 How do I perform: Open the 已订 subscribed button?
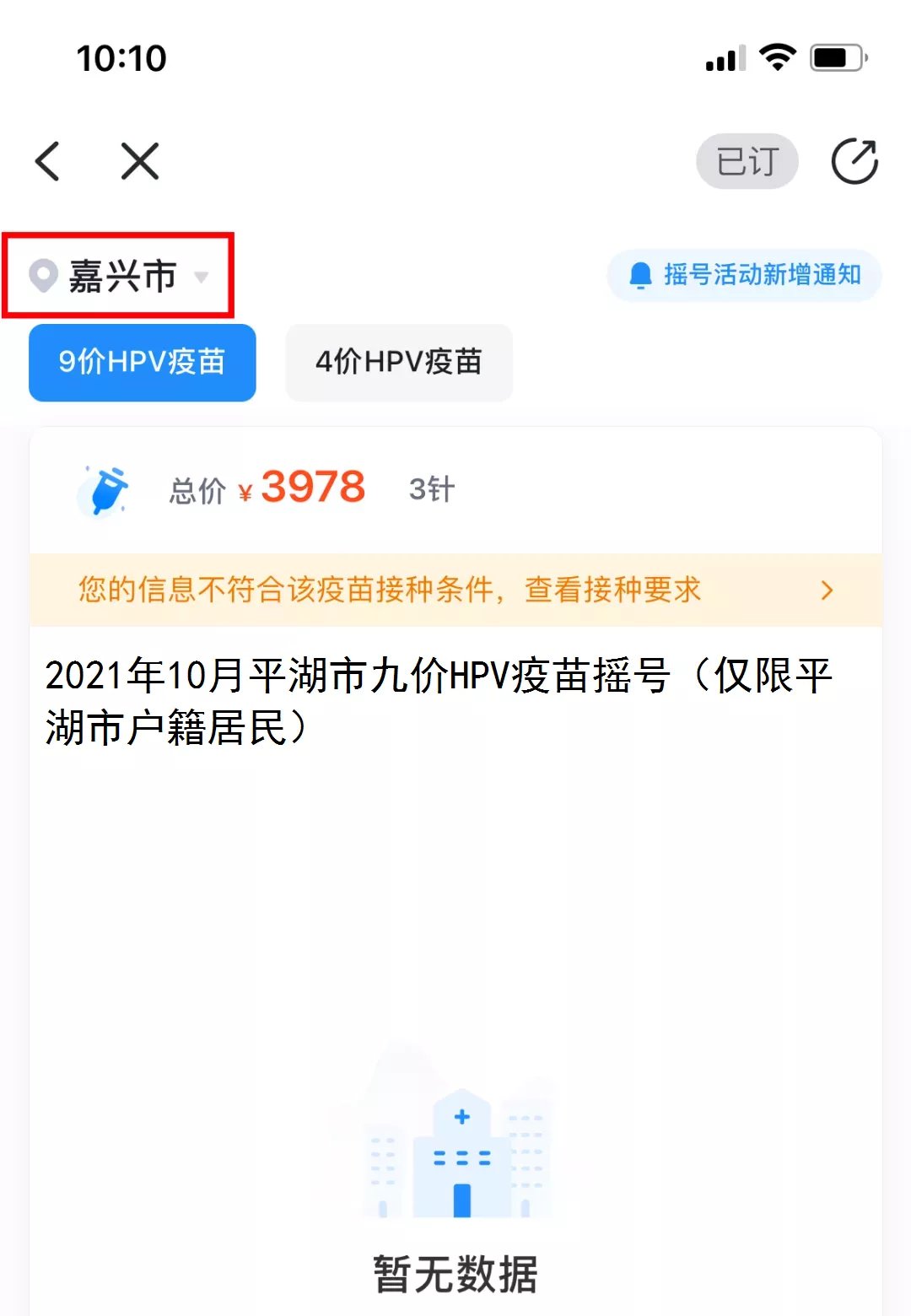[x=747, y=161]
